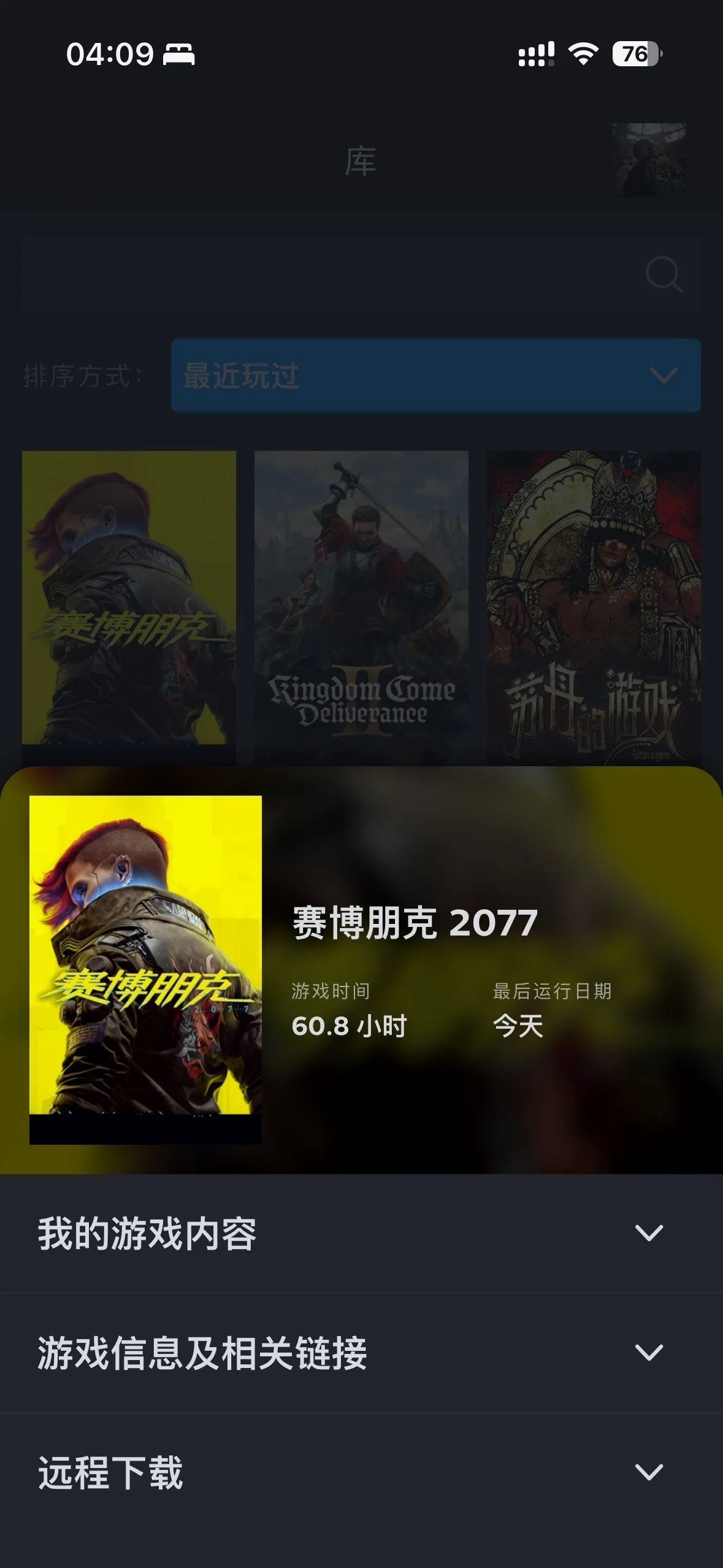The image size is (723, 1568).
Task: Select the 苏丹的游戏 game cover
Action: click(x=594, y=608)
